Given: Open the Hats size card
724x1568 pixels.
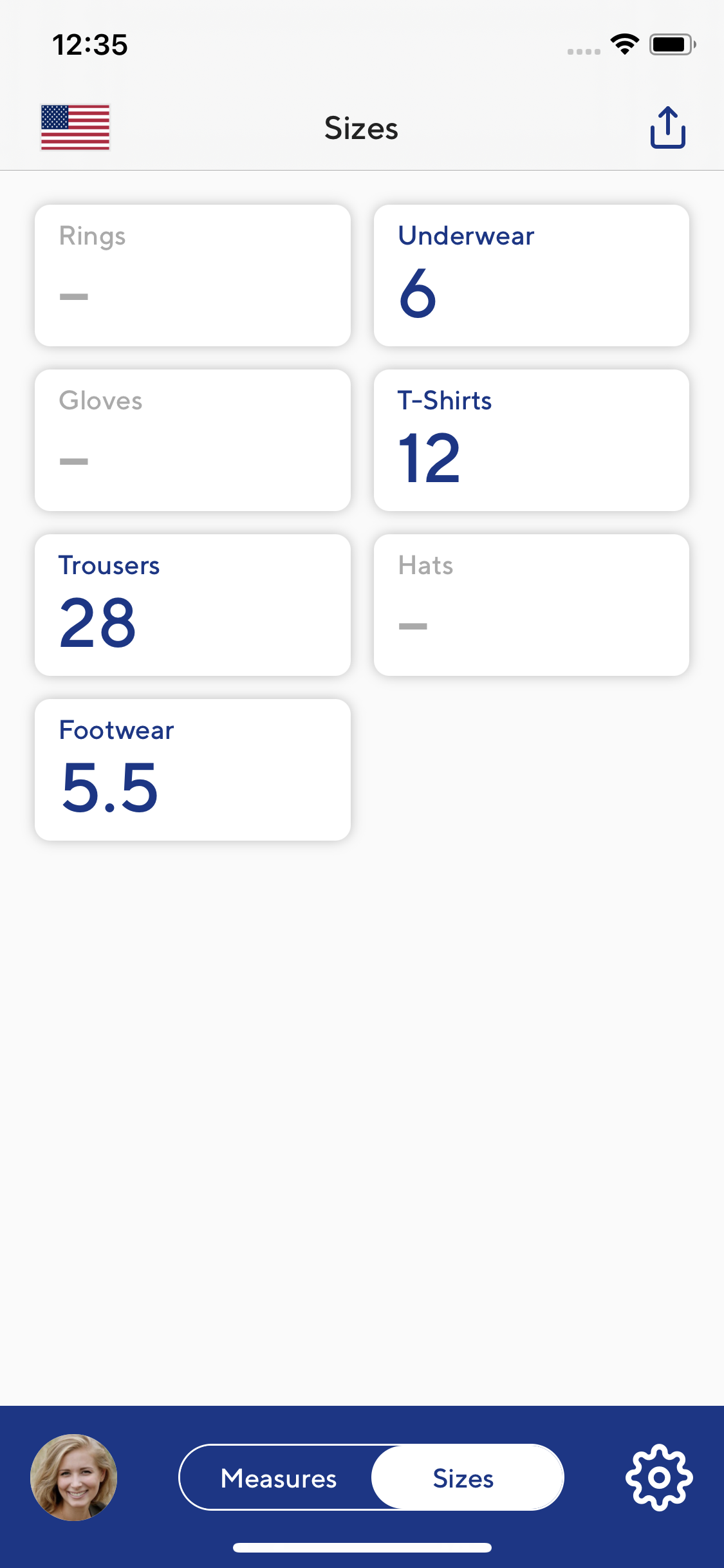Looking at the screenshot, I should (531, 605).
